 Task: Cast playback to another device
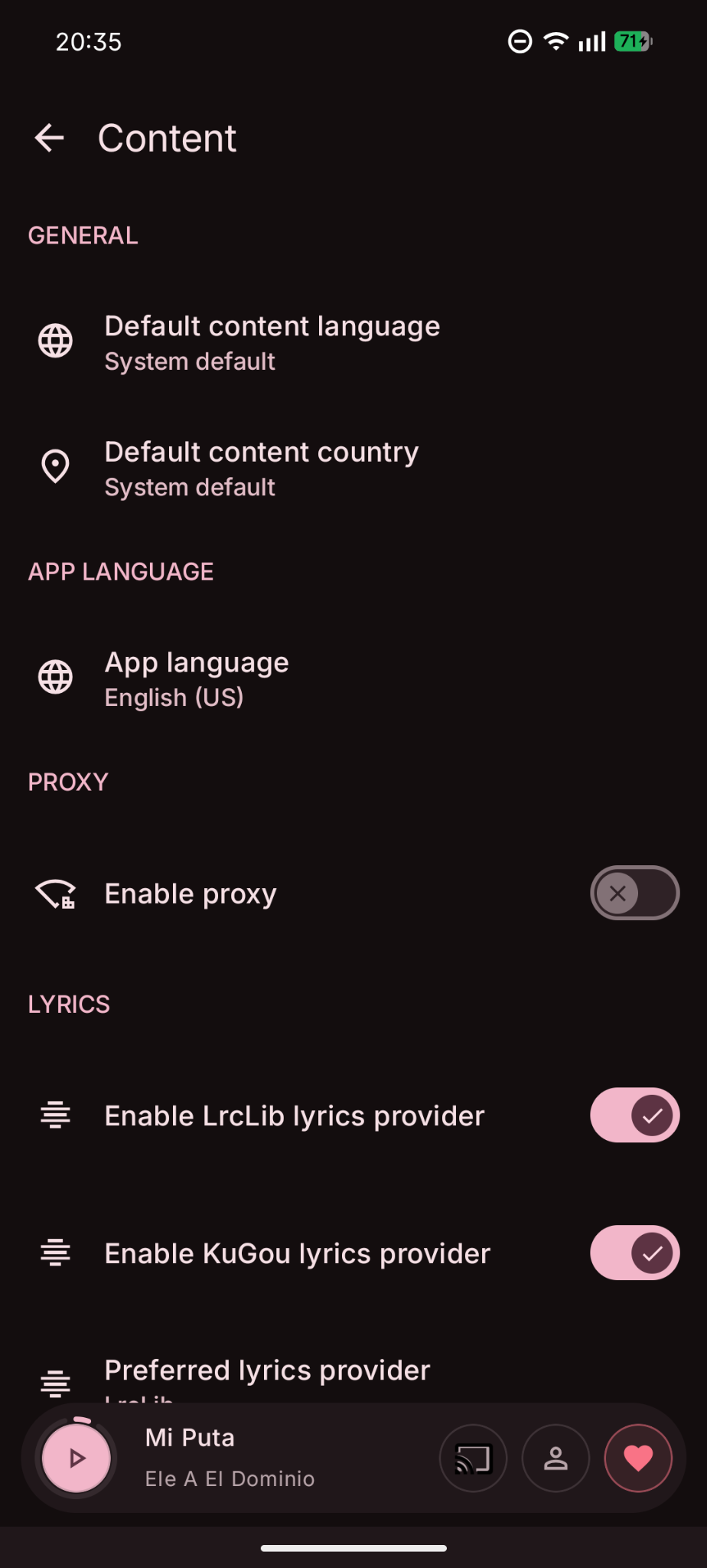(473, 1459)
